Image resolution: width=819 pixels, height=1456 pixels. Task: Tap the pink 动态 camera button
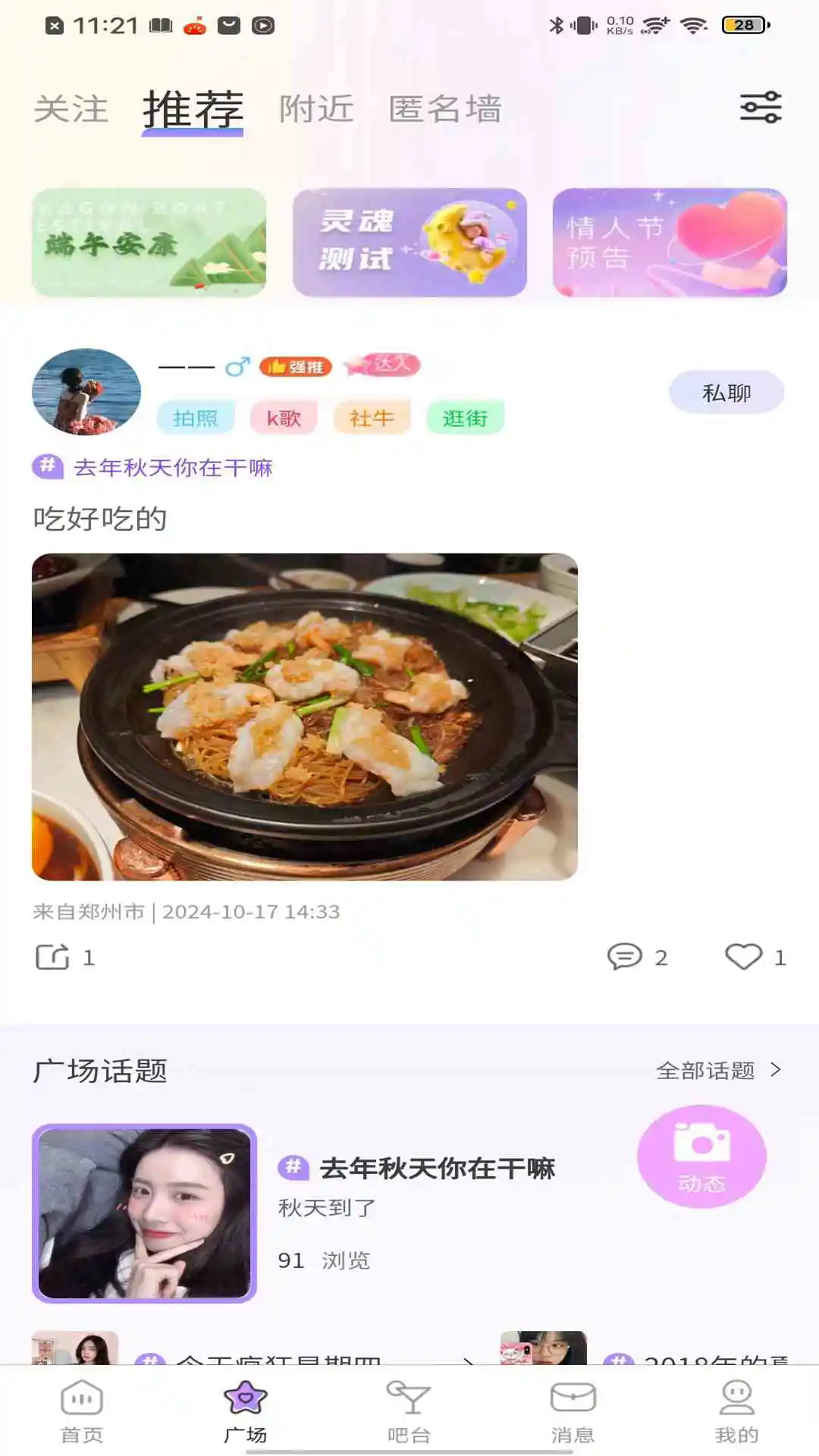[702, 1155]
